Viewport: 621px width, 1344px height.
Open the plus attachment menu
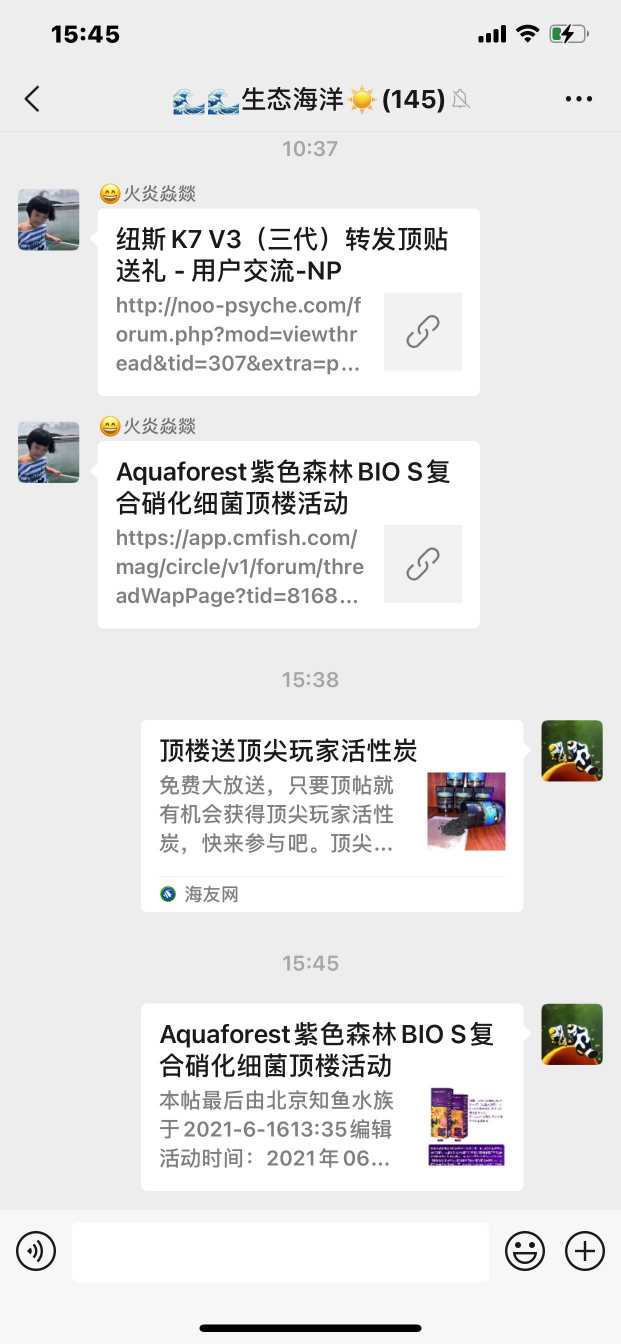coord(585,1251)
